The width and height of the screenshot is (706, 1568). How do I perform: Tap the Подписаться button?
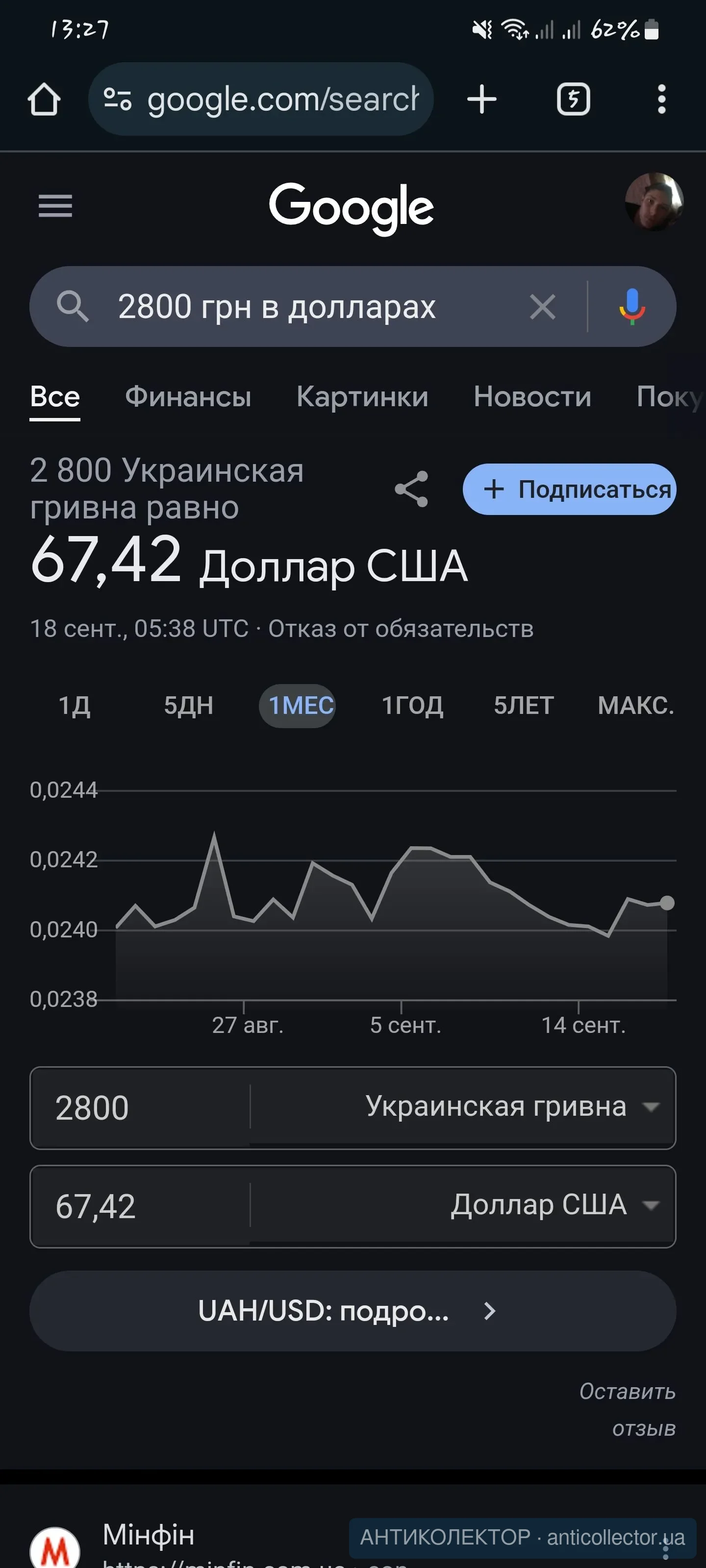(x=570, y=490)
